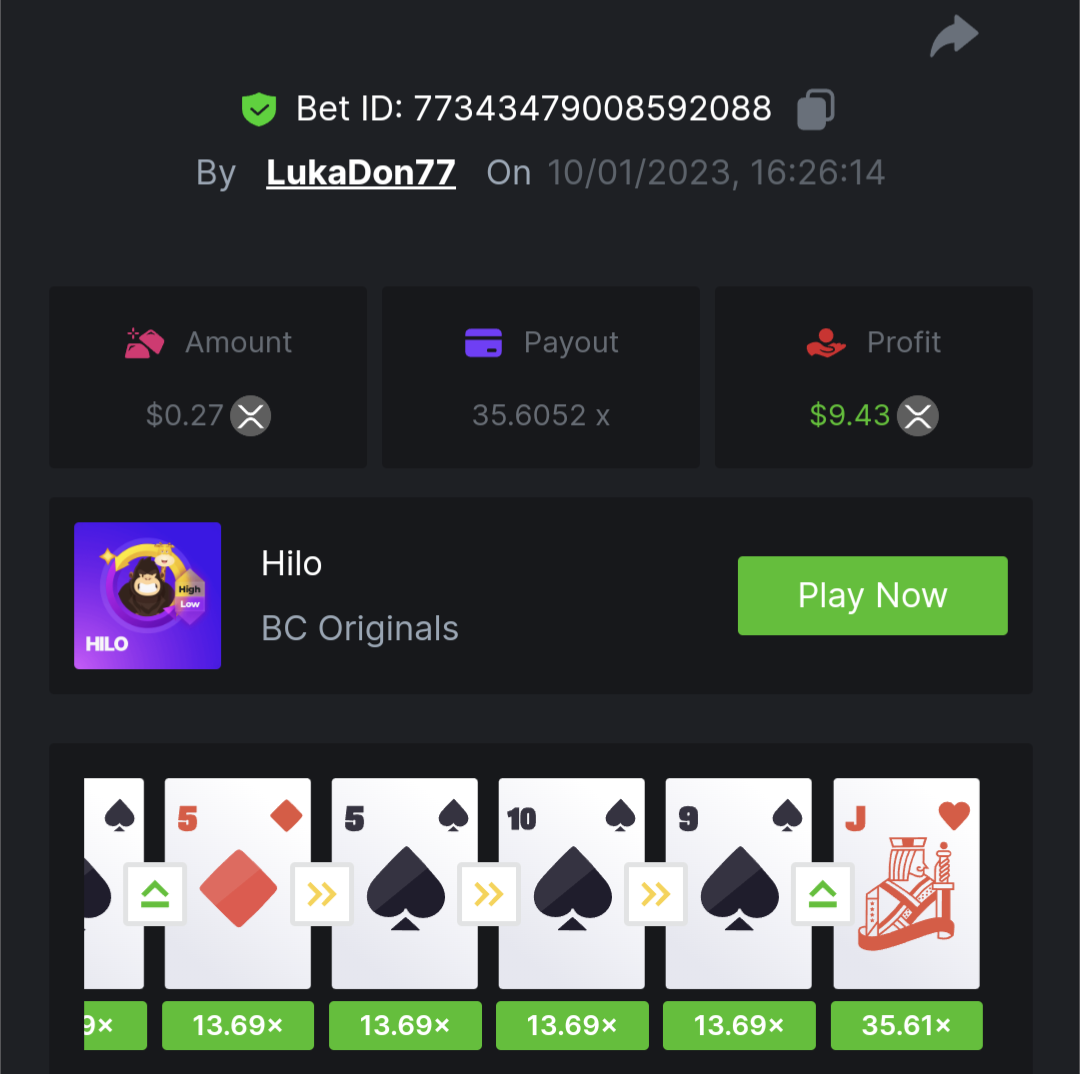
Task: Copy the Bet ID
Action: pyautogui.click(x=816, y=109)
